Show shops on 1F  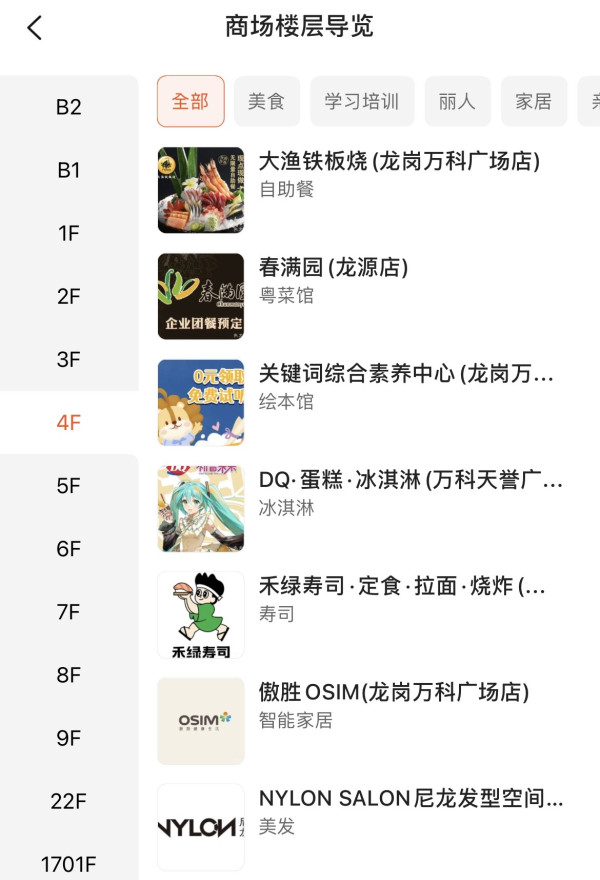[x=68, y=233]
